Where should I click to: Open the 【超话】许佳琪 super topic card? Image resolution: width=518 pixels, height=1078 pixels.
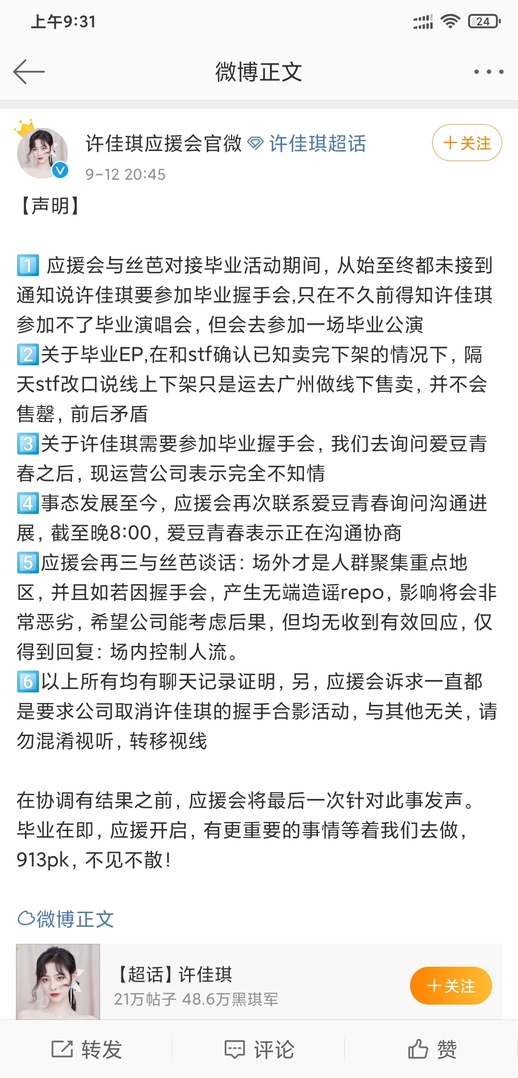point(259,982)
